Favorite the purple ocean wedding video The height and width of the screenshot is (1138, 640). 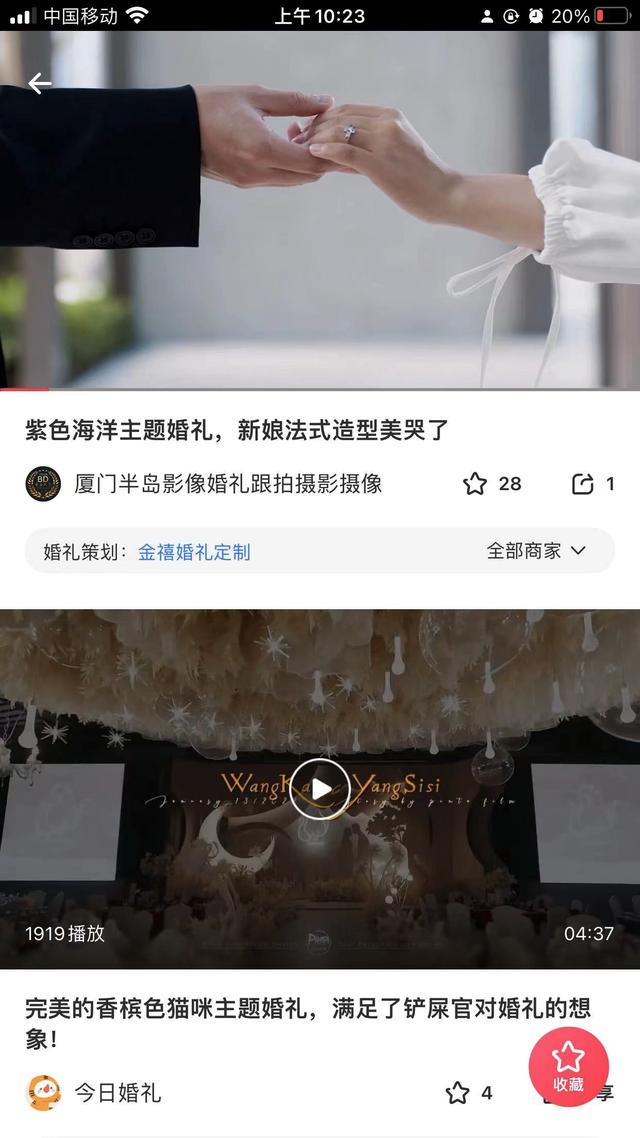pos(475,484)
